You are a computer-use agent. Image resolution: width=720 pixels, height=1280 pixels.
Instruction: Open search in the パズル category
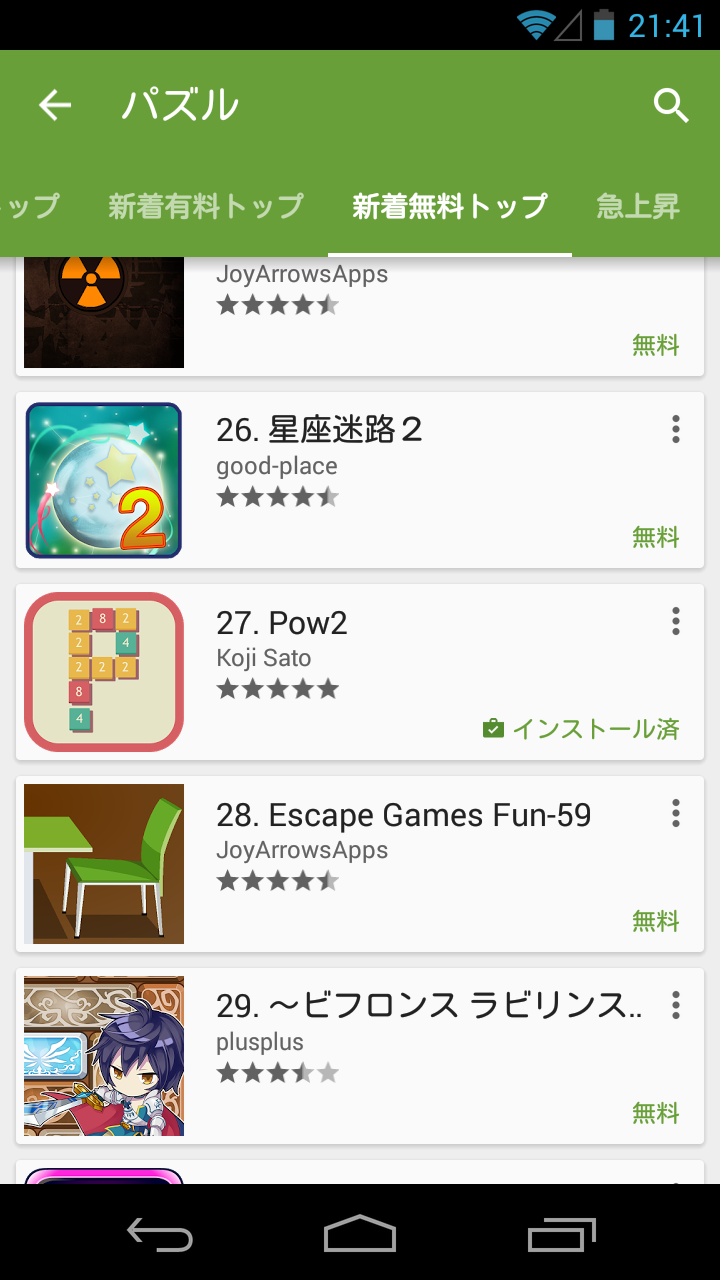coord(671,105)
